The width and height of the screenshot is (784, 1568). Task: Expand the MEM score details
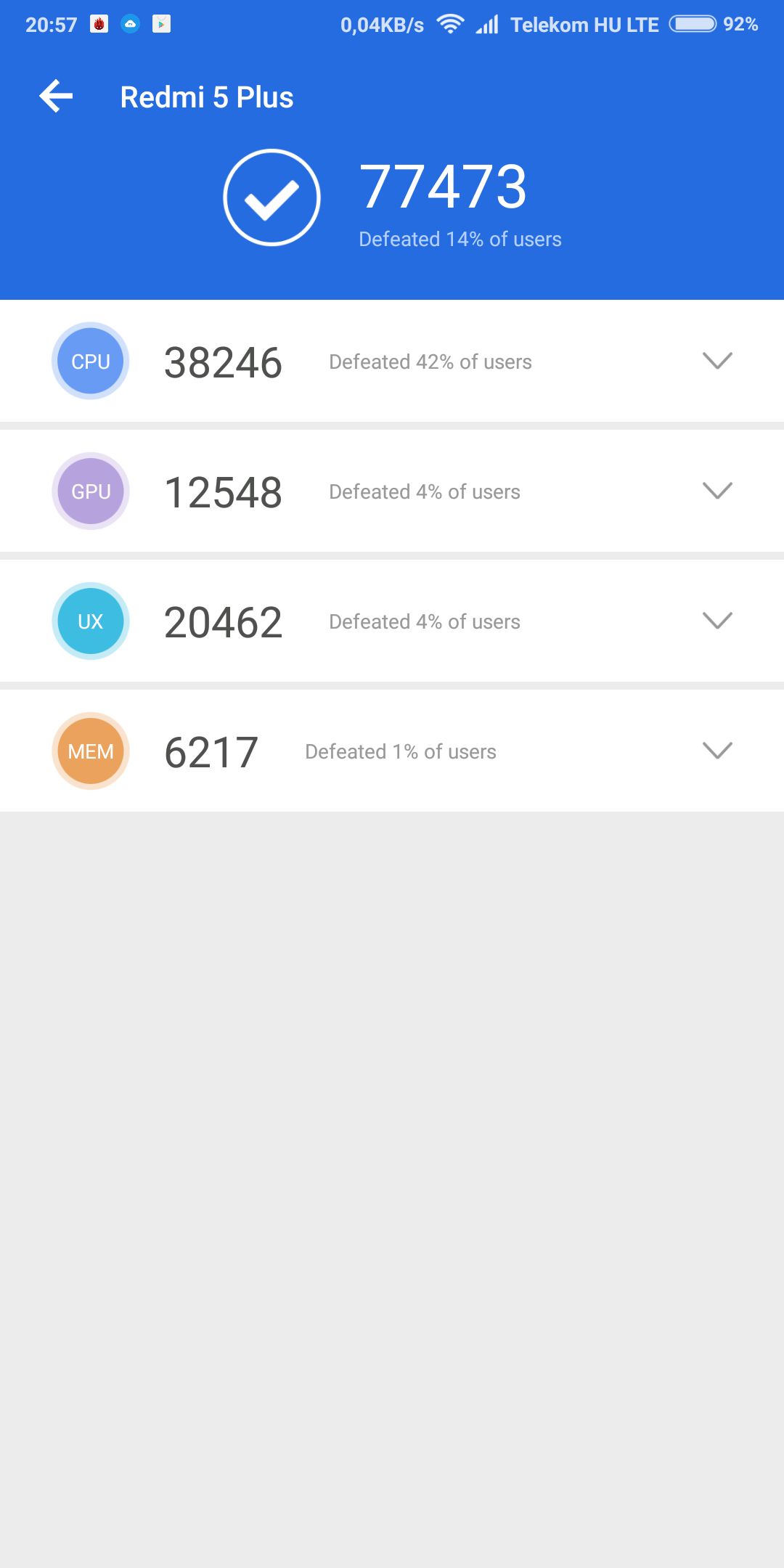717,751
